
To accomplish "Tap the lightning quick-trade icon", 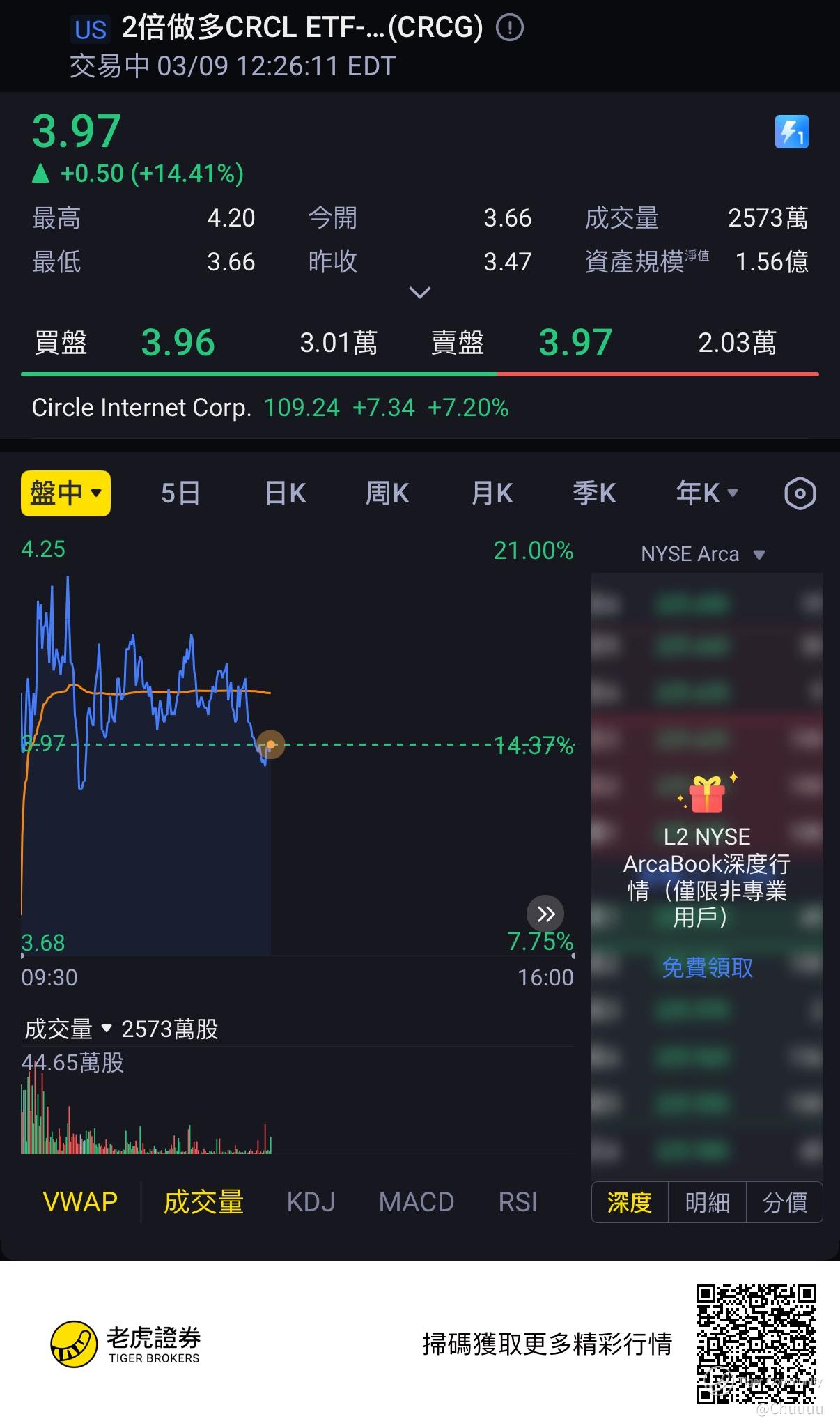I will tap(791, 132).
